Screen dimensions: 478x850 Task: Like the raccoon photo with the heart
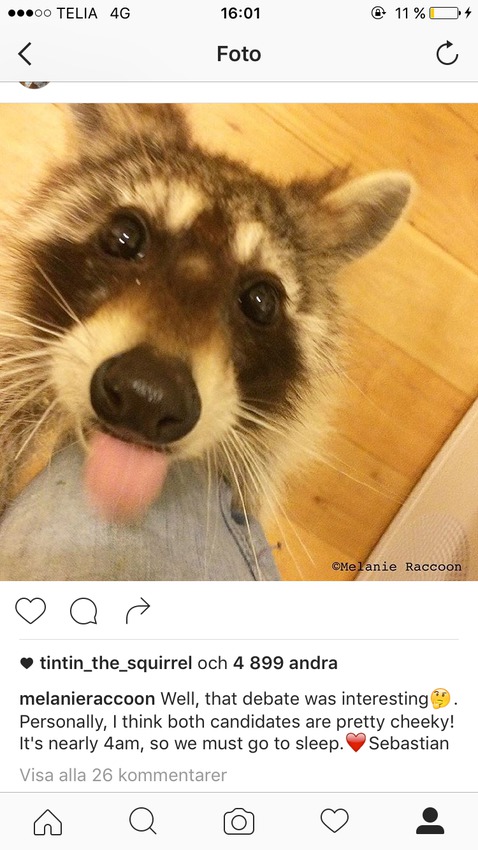30,610
